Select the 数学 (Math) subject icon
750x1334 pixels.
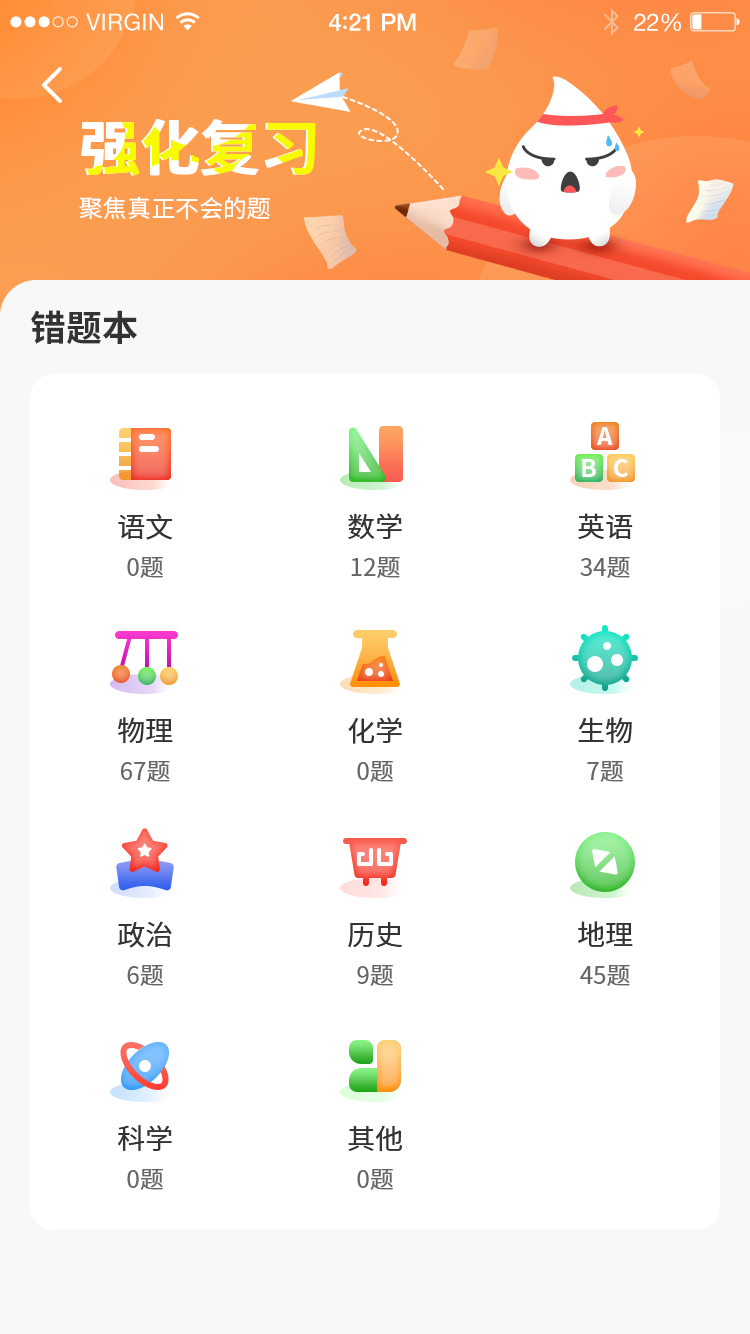click(x=373, y=454)
